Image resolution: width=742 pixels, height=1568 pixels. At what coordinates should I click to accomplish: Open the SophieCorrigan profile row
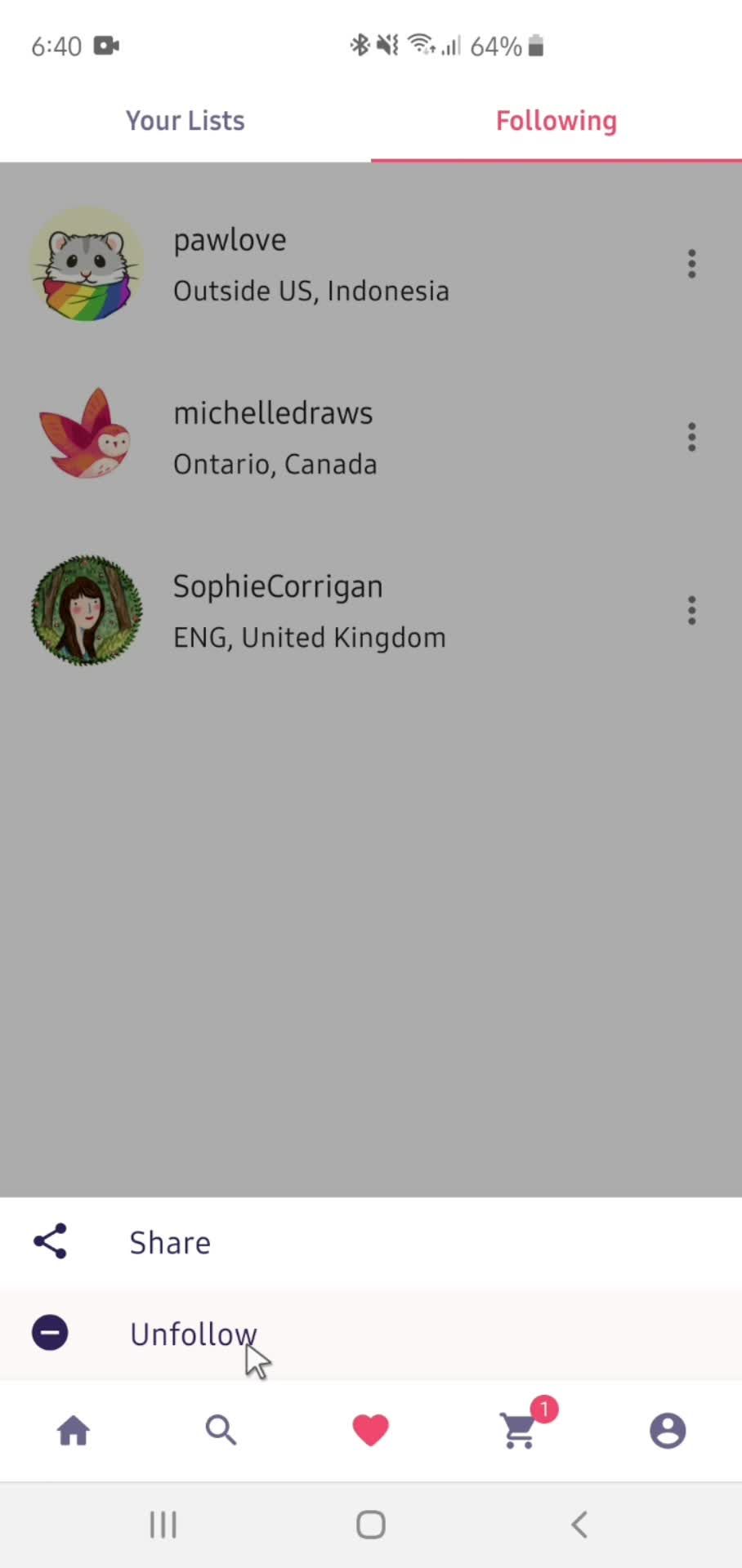tap(309, 611)
